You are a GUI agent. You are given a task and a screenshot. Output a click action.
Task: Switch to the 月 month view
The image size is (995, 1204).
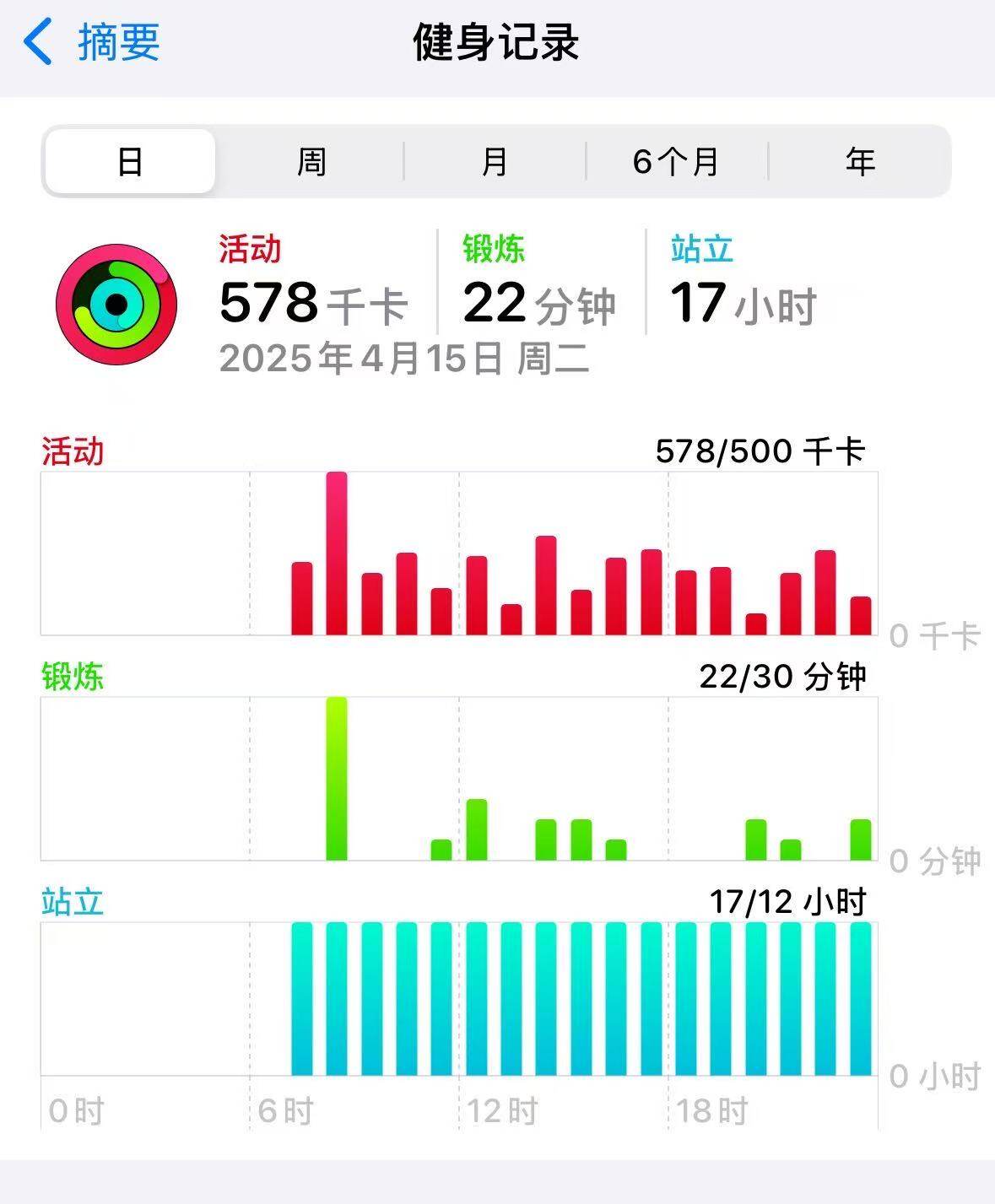pos(495,161)
